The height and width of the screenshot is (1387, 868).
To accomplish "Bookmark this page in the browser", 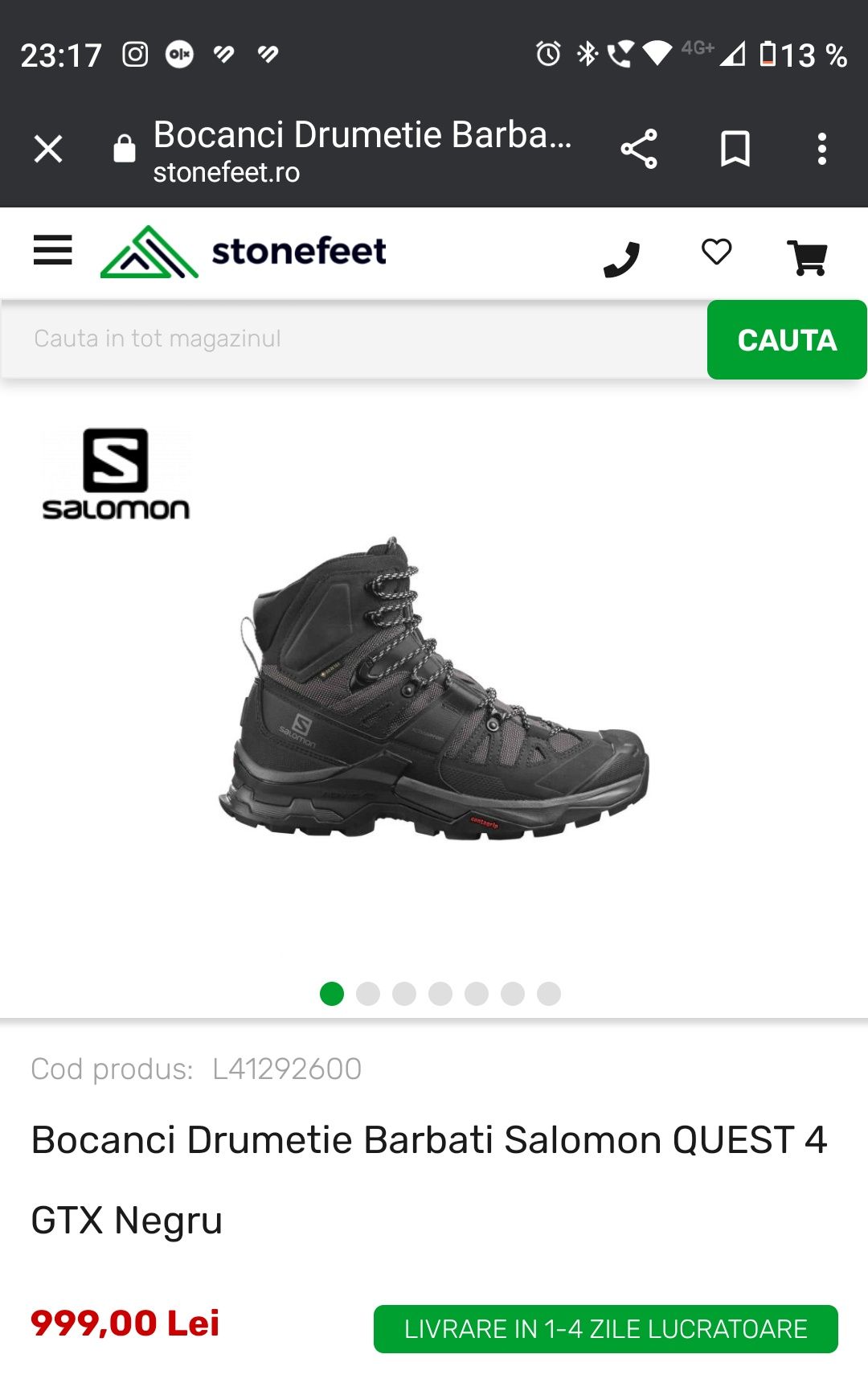I will coord(735,149).
